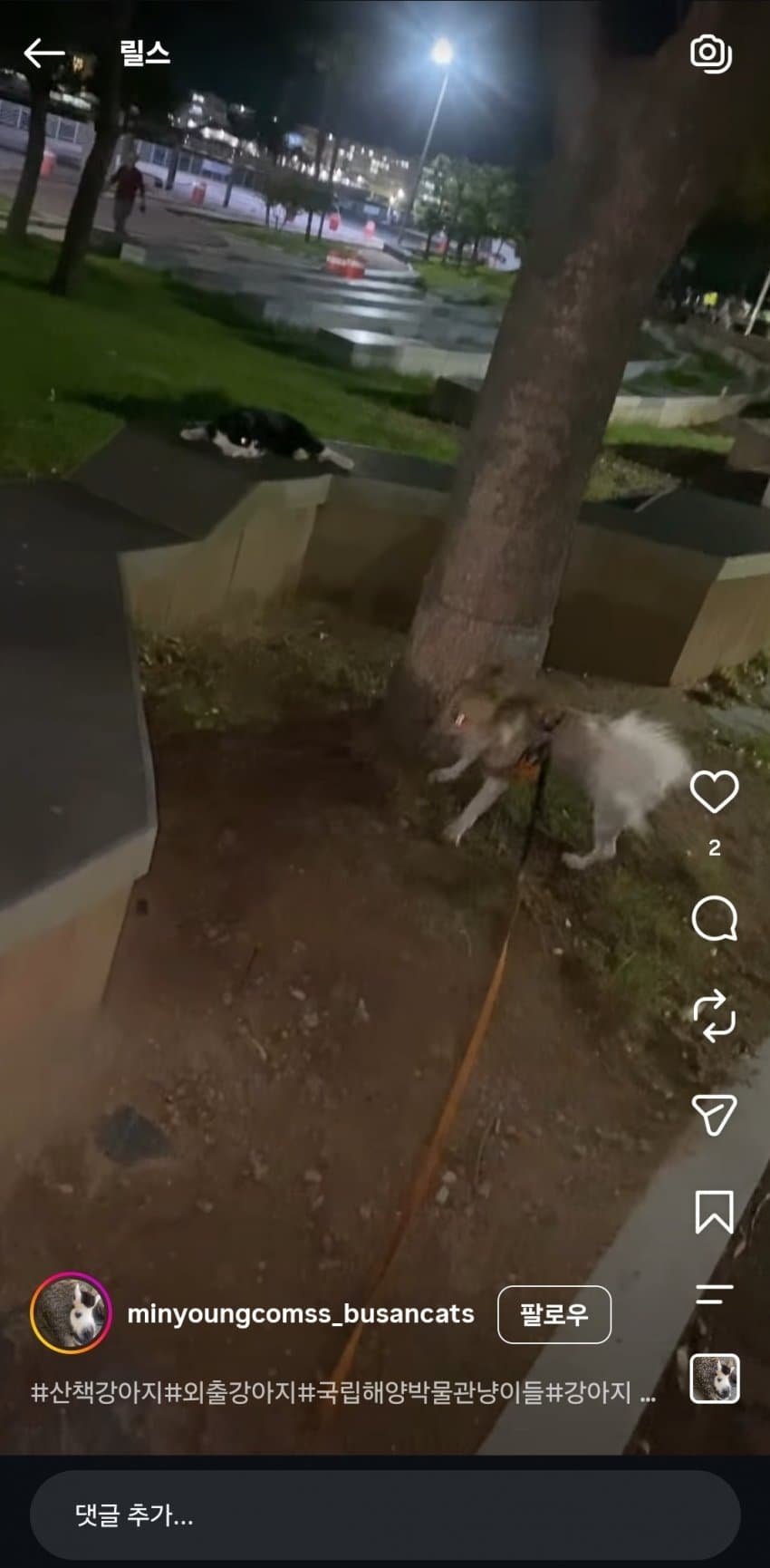This screenshot has width=770, height=1568.
Task: Follow the account with the 팔로우 button
Action: [x=554, y=1314]
